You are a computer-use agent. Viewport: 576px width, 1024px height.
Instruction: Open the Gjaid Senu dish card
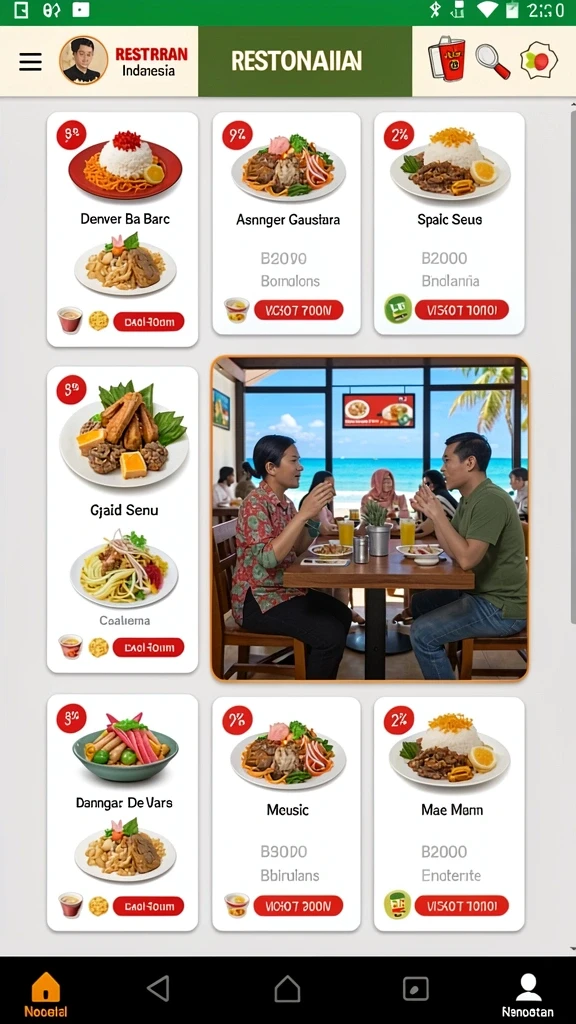[123, 520]
